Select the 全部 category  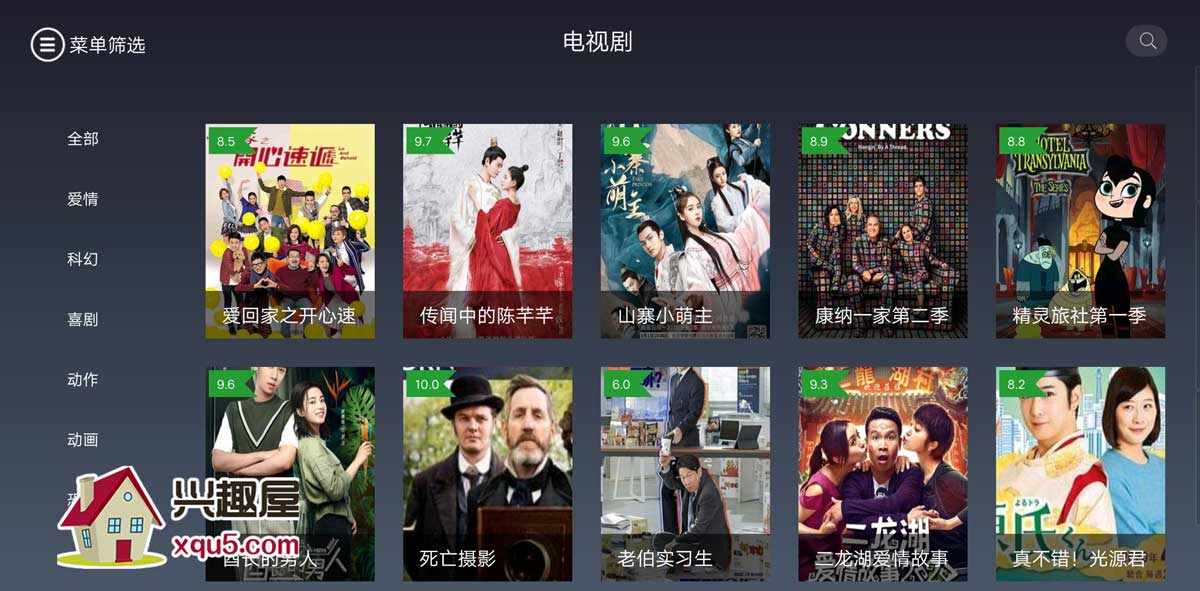point(83,139)
